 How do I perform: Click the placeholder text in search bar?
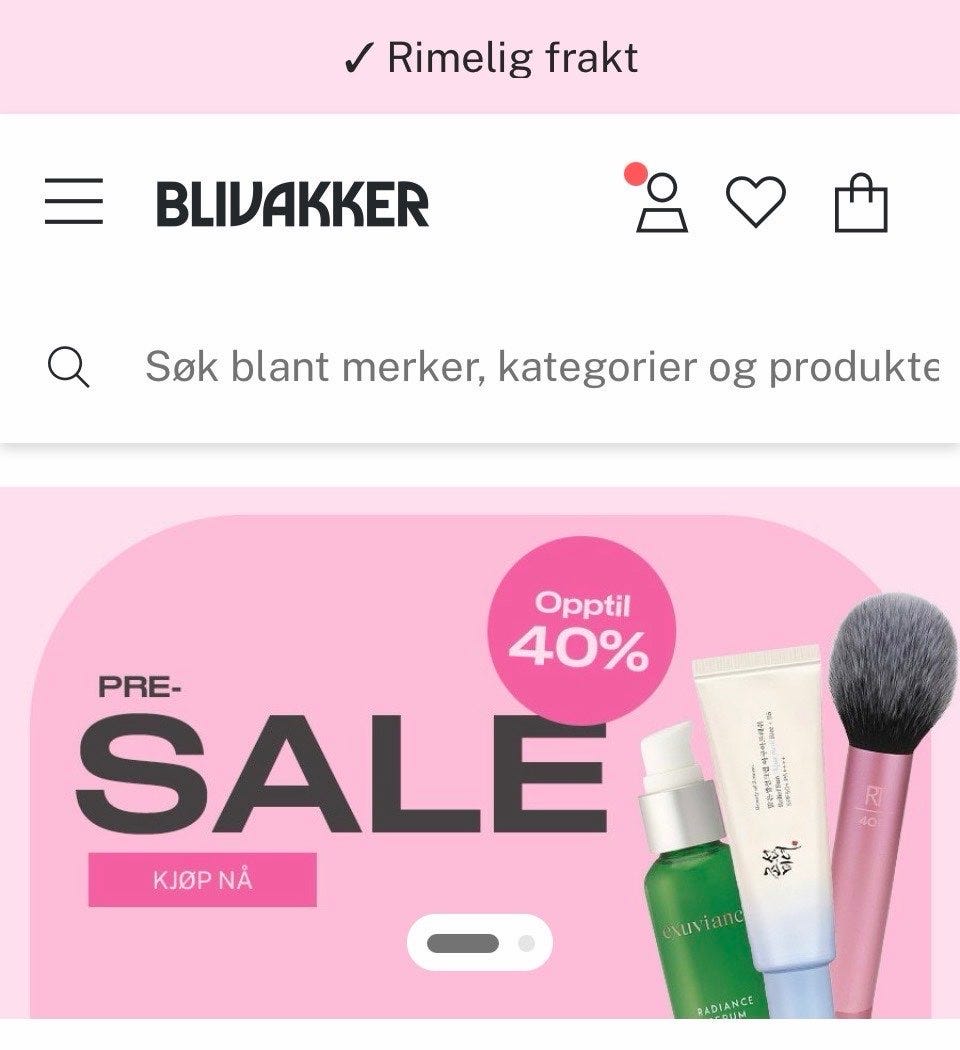(x=540, y=367)
